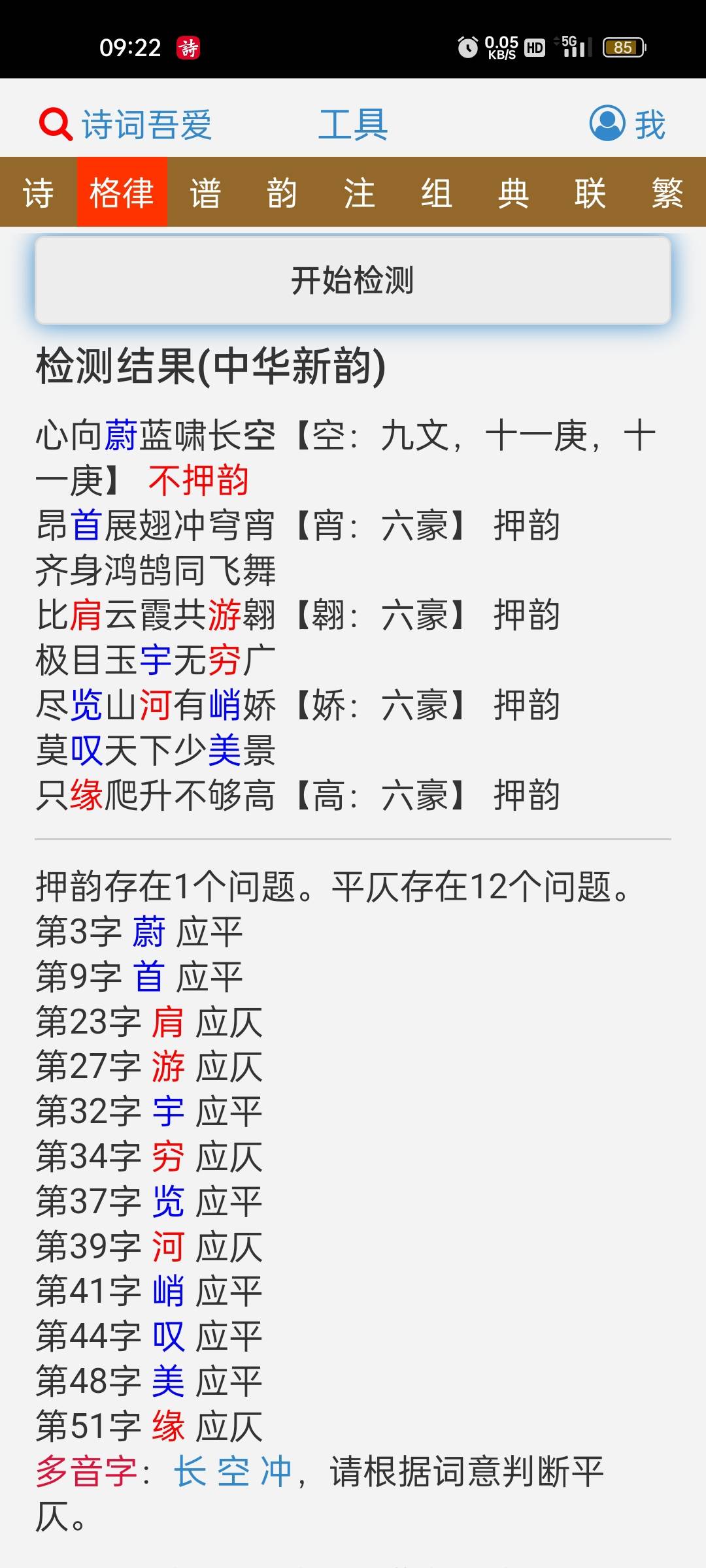Open the 工具 section
This screenshot has width=706, height=1568.
(353, 124)
